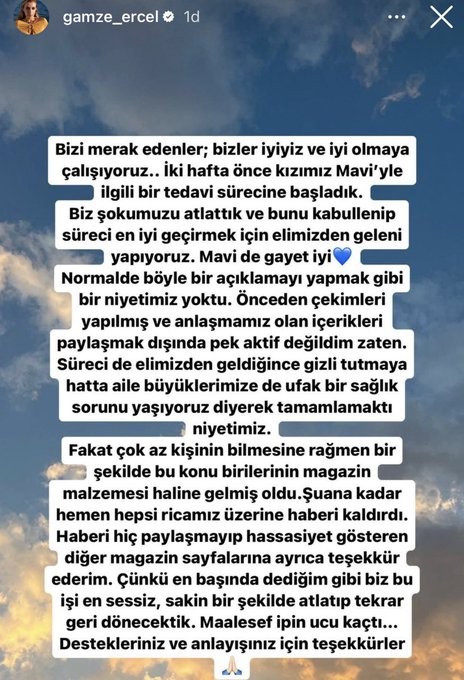Open gamze_ercel's profile picture

pos(31,17)
